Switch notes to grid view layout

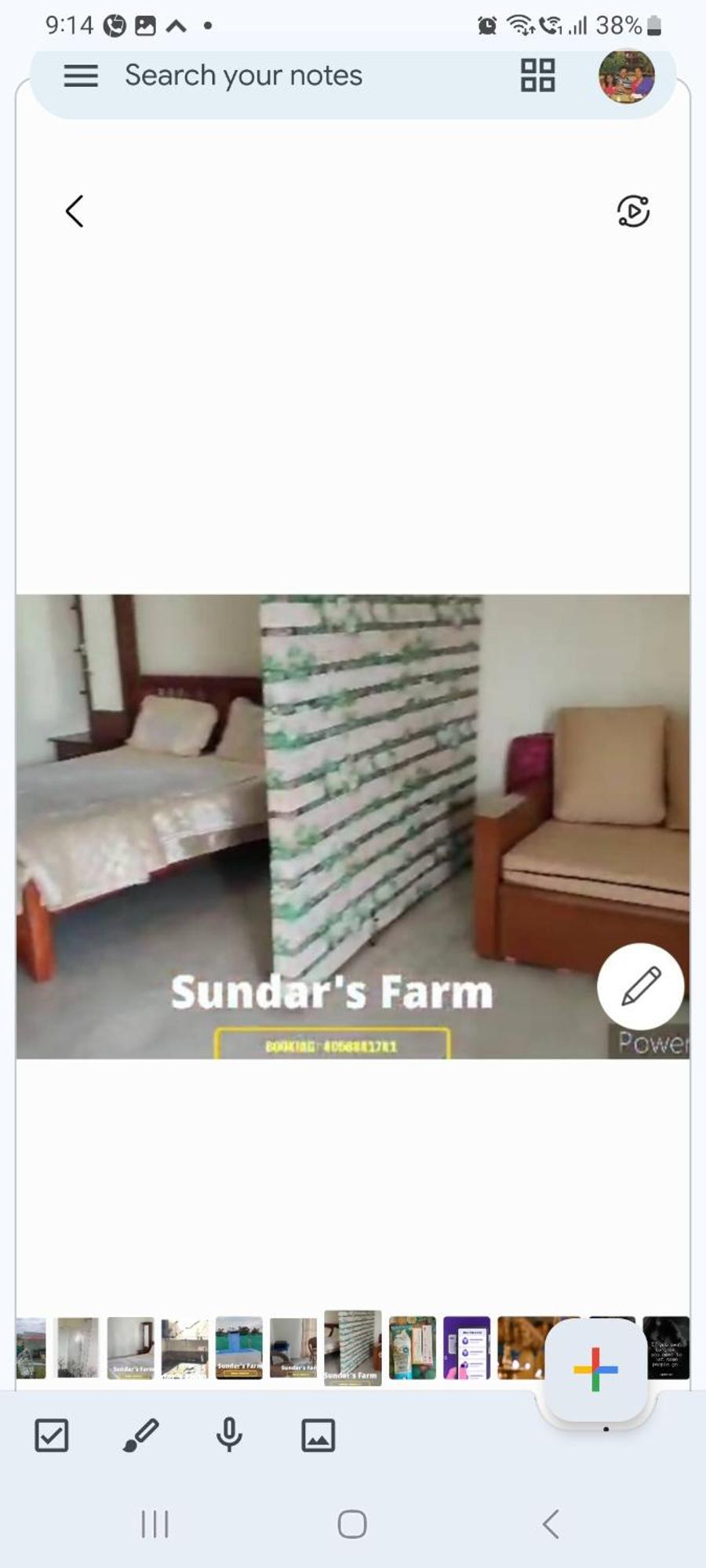[x=538, y=76]
